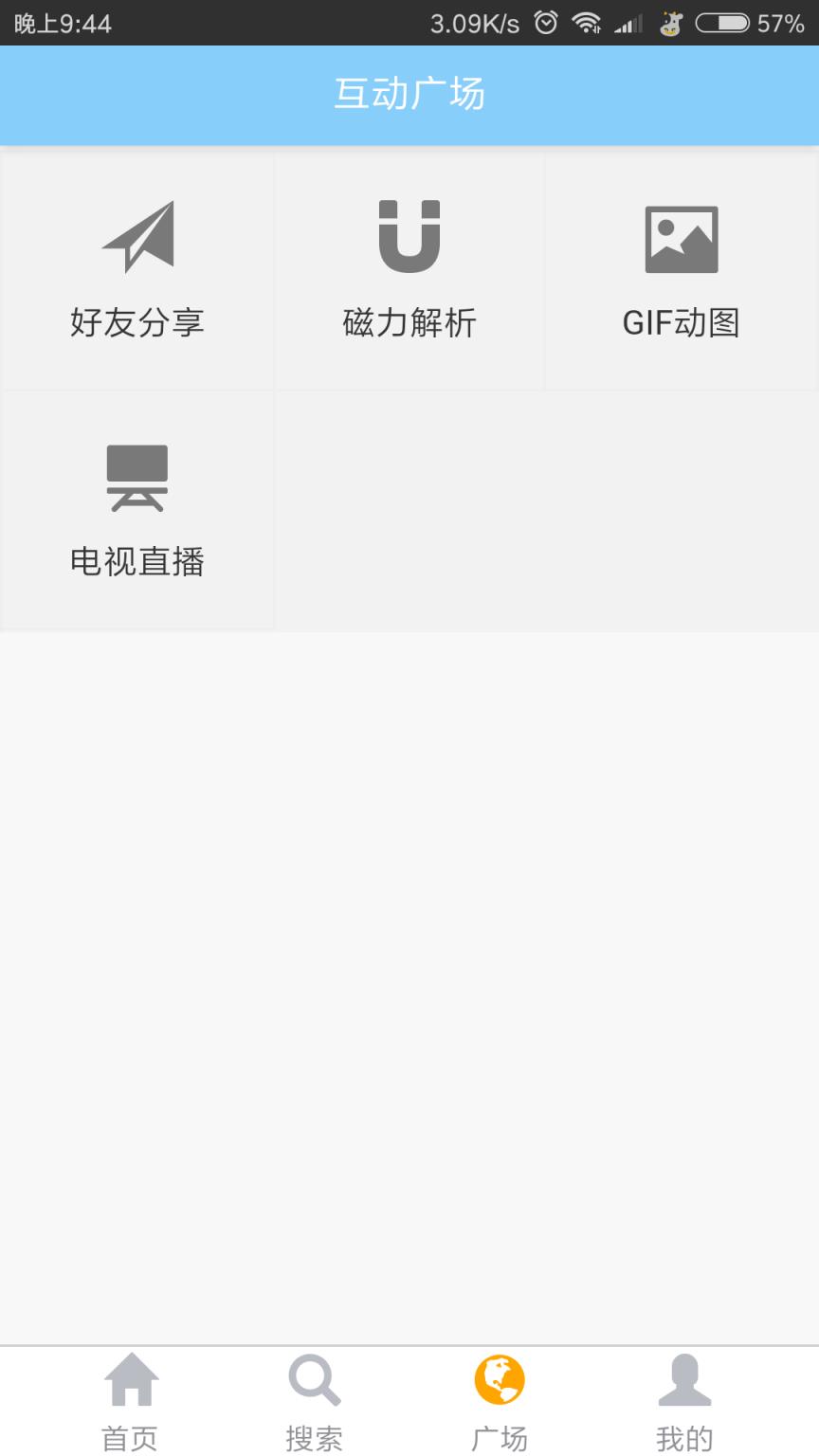Switch to the 搜索 tab

point(313,1403)
